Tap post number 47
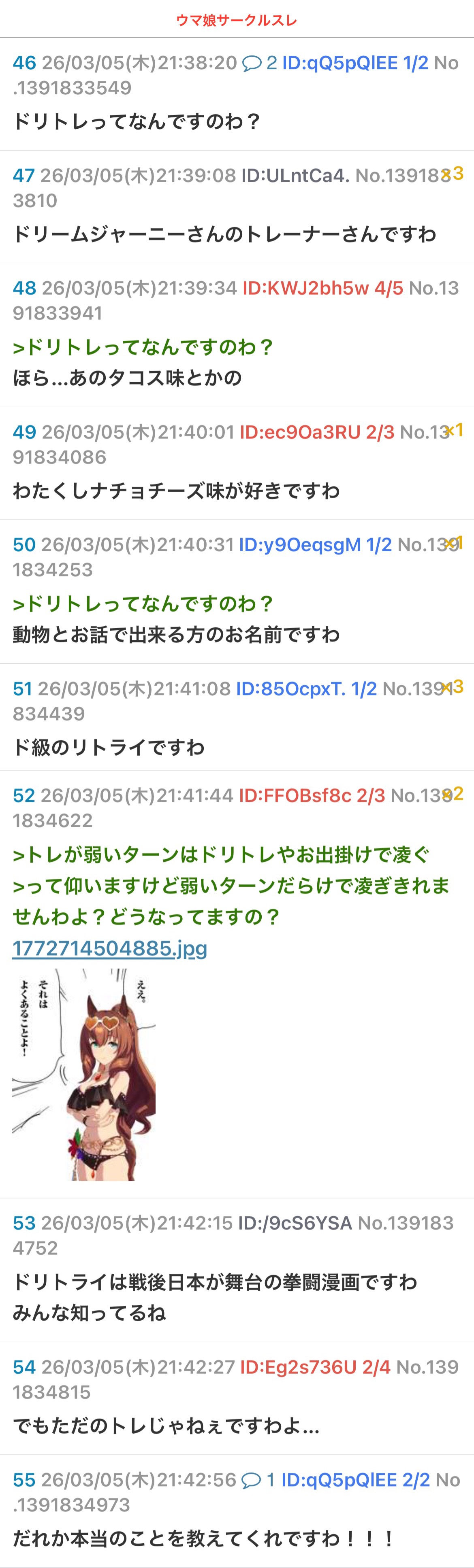 tap(24, 175)
